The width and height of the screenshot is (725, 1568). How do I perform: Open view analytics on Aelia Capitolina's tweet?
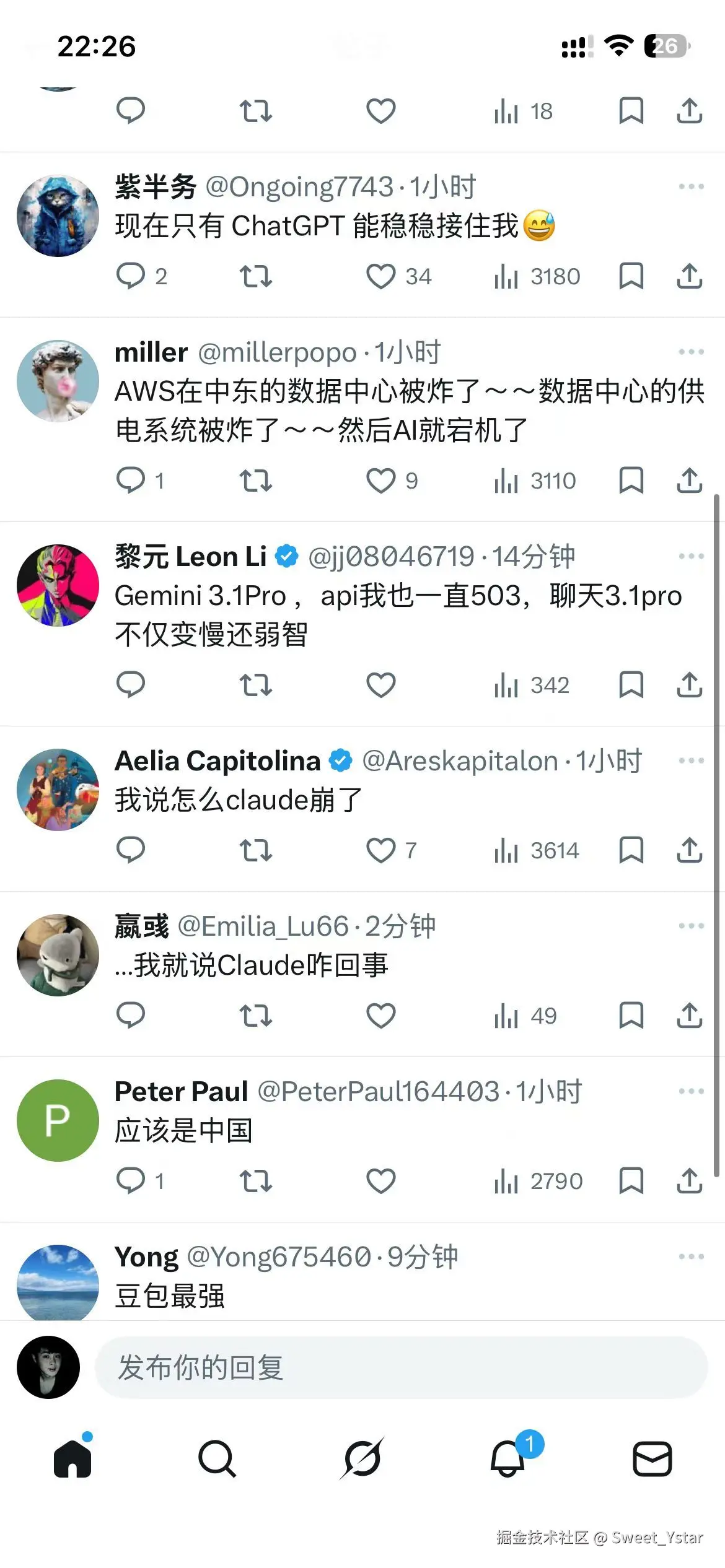coord(507,851)
